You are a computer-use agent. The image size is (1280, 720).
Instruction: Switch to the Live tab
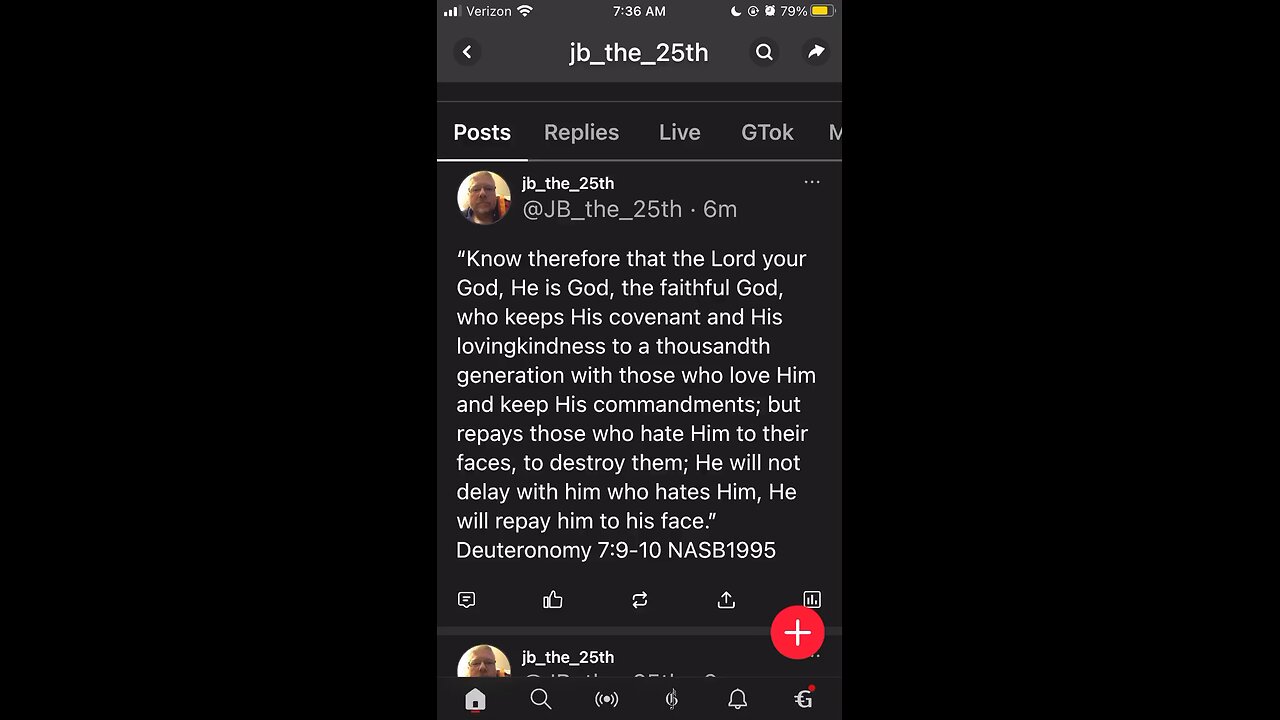pyautogui.click(x=679, y=132)
